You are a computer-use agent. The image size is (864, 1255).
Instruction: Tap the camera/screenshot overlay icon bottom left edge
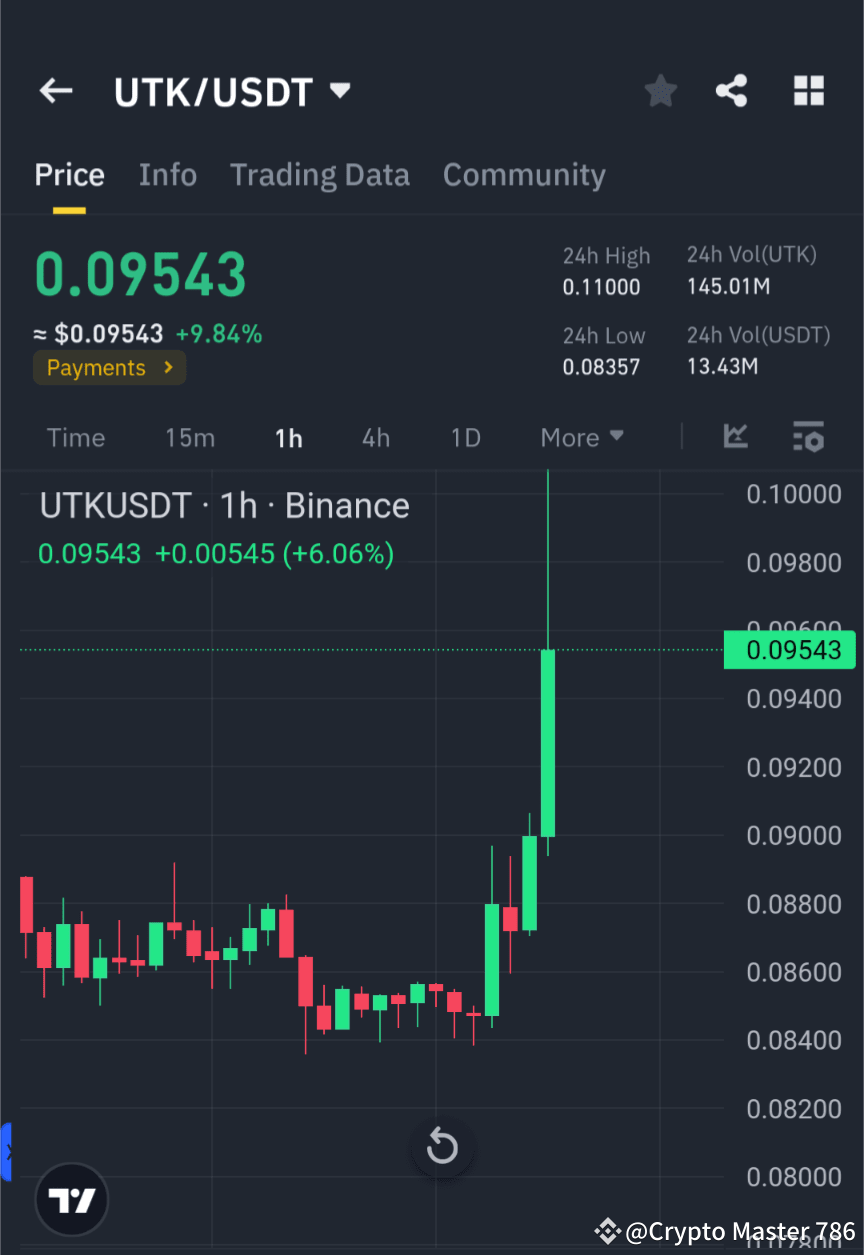click(7, 1152)
